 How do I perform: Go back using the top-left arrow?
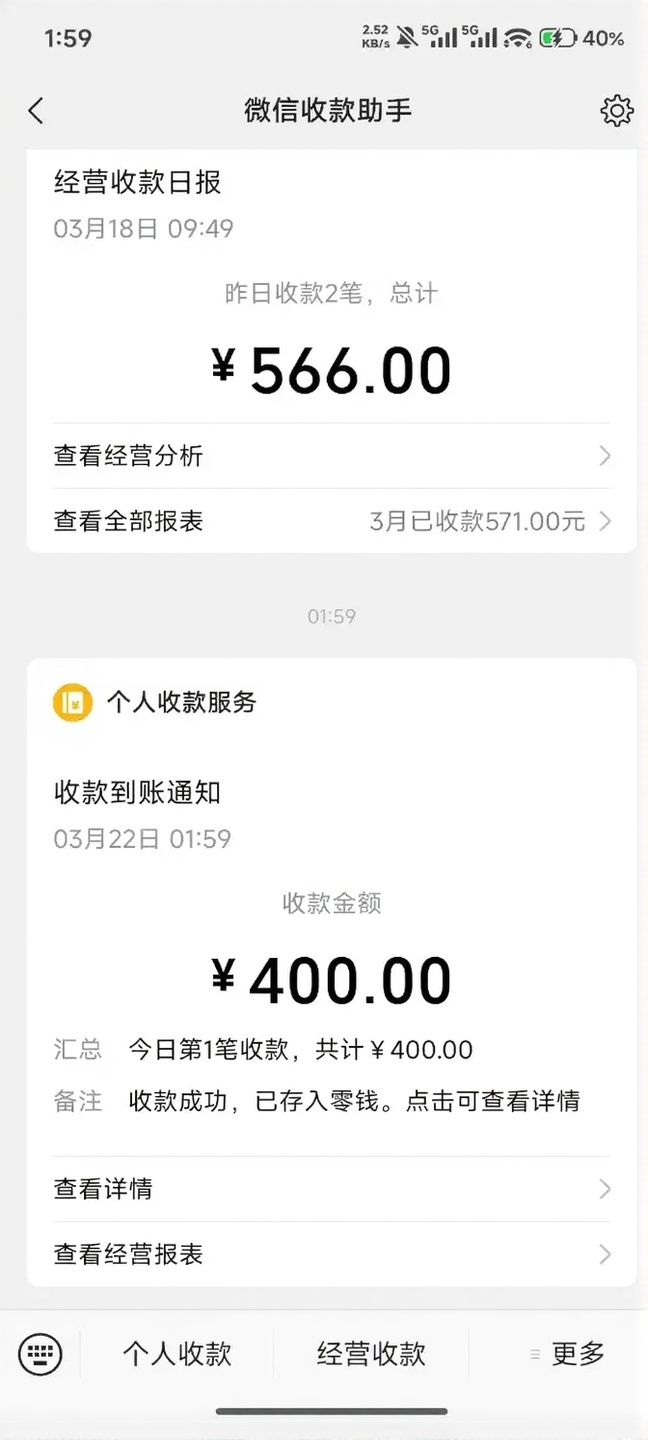(x=36, y=110)
